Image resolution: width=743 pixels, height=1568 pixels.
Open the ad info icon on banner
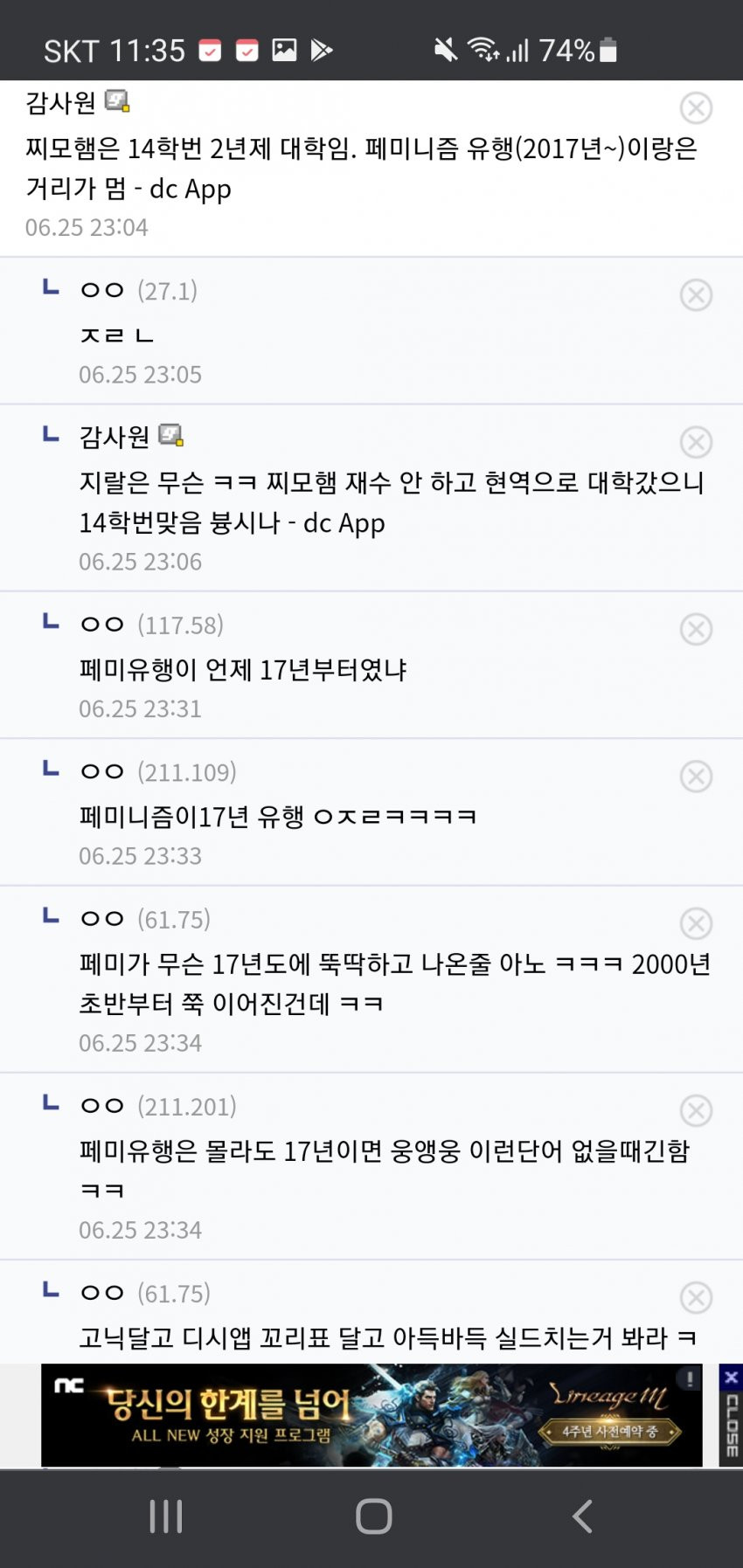[690, 1379]
